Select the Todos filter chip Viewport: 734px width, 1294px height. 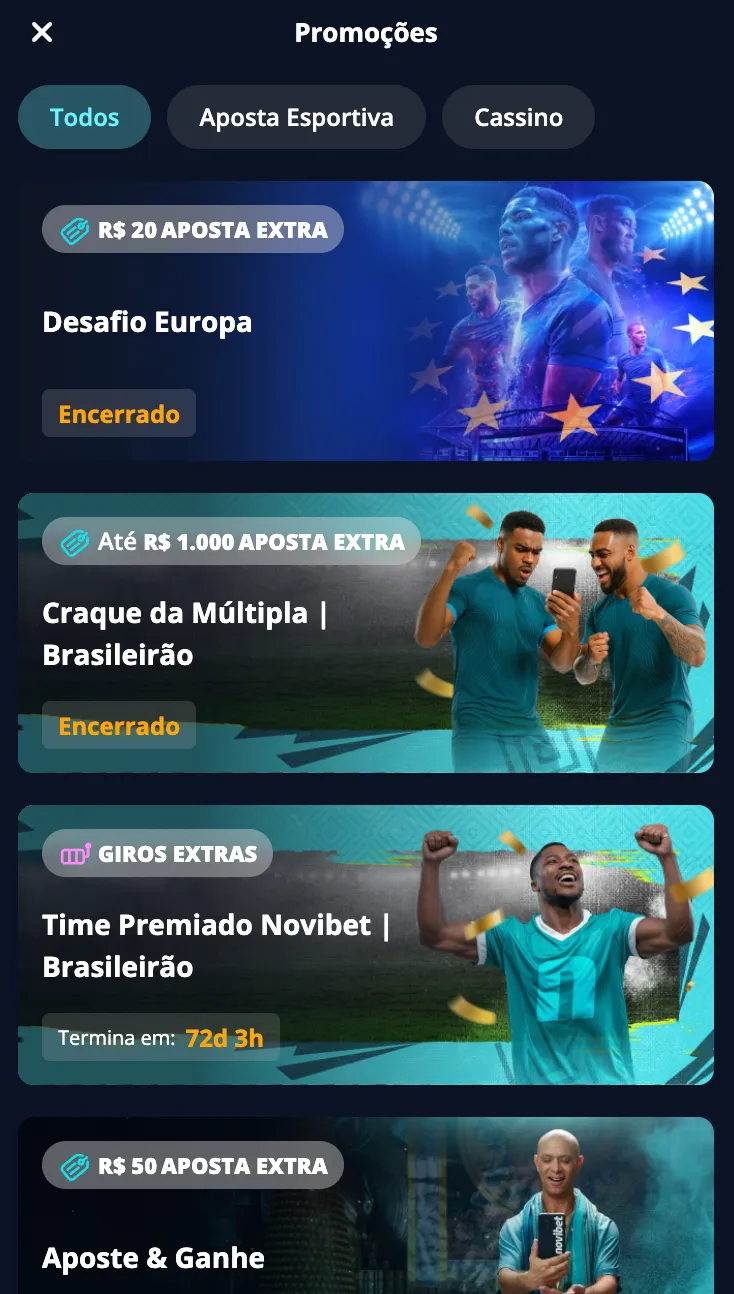tap(85, 117)
